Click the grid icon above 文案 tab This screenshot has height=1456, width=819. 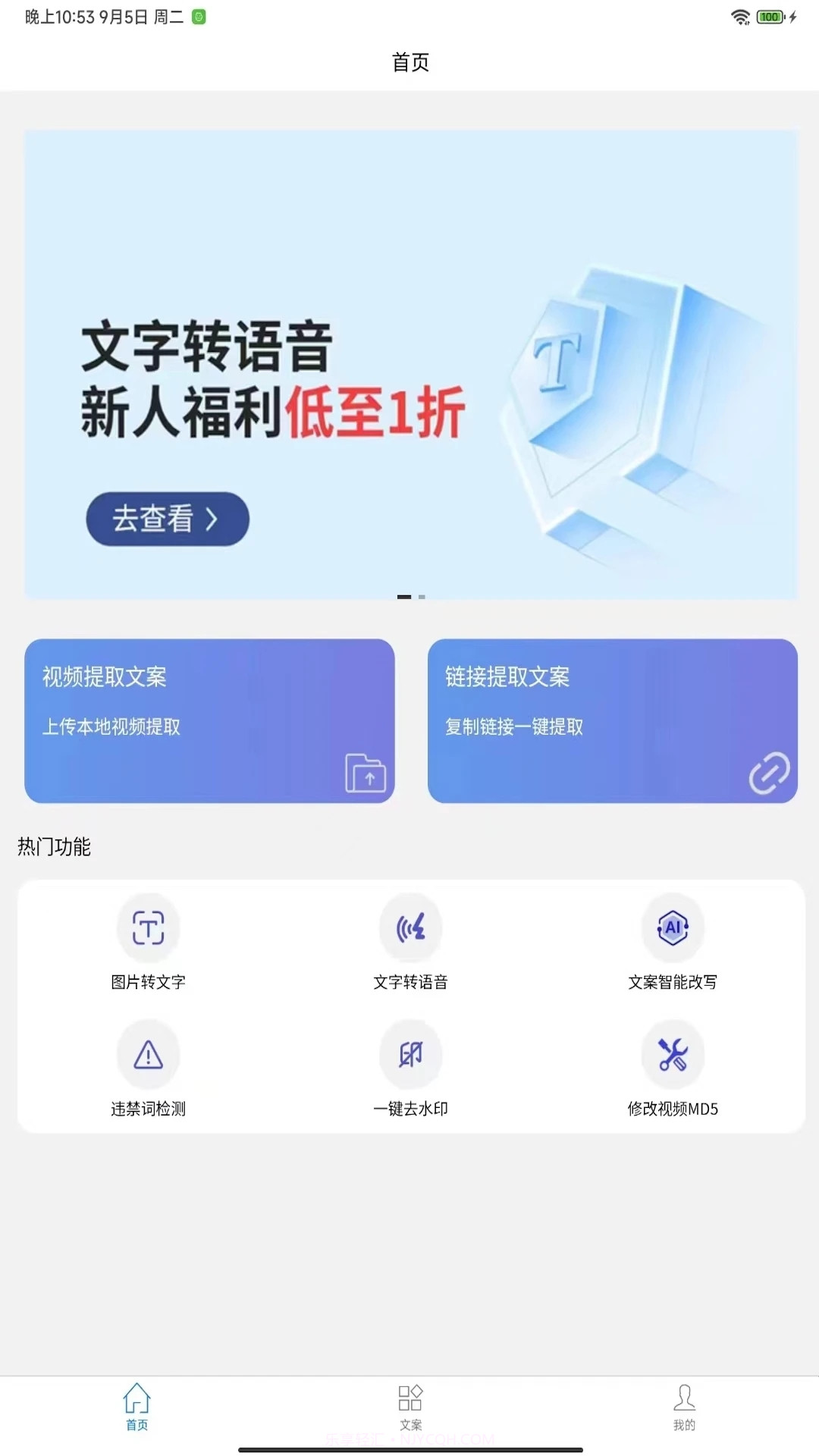(x=409, y=1400)
